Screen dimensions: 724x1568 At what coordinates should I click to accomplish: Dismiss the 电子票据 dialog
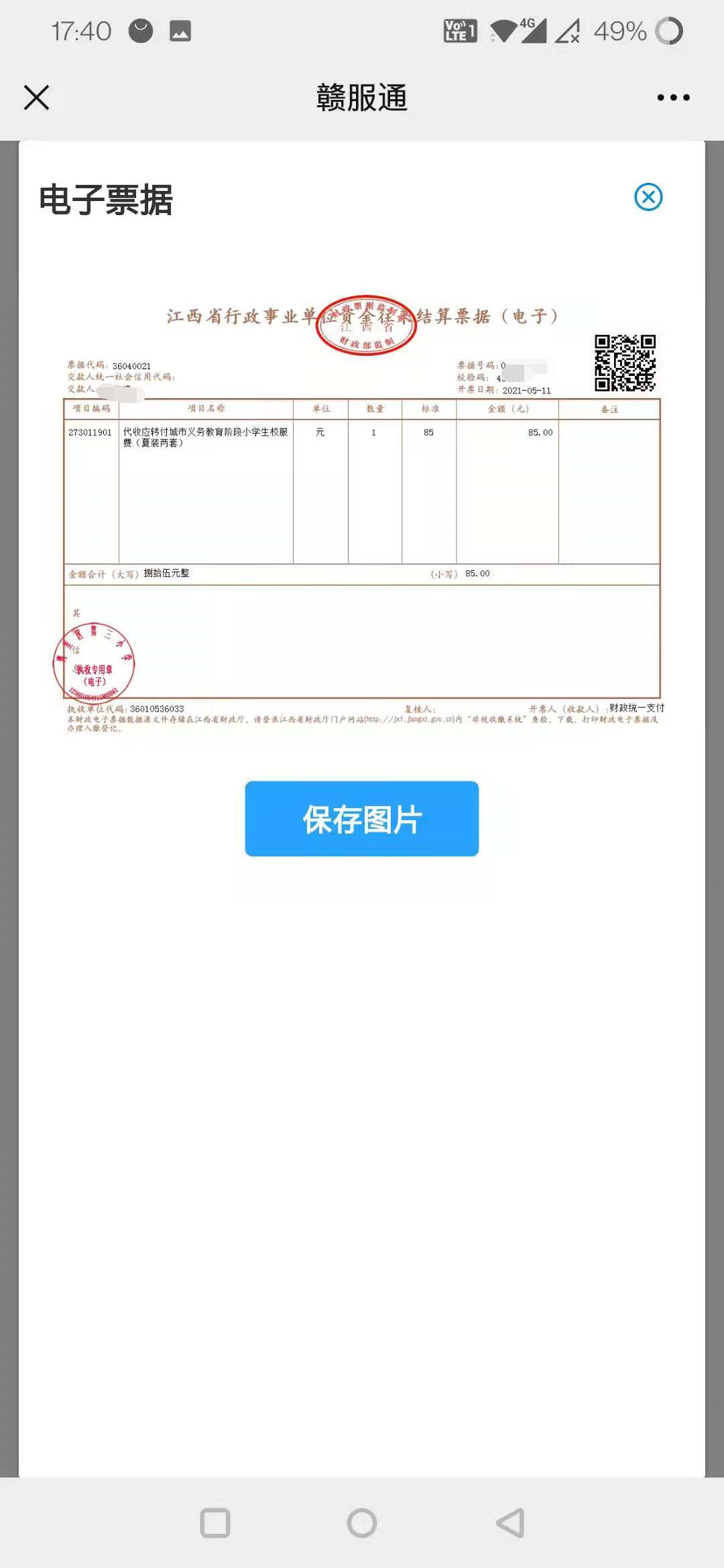pyautogui.click(x=648, y=197)
